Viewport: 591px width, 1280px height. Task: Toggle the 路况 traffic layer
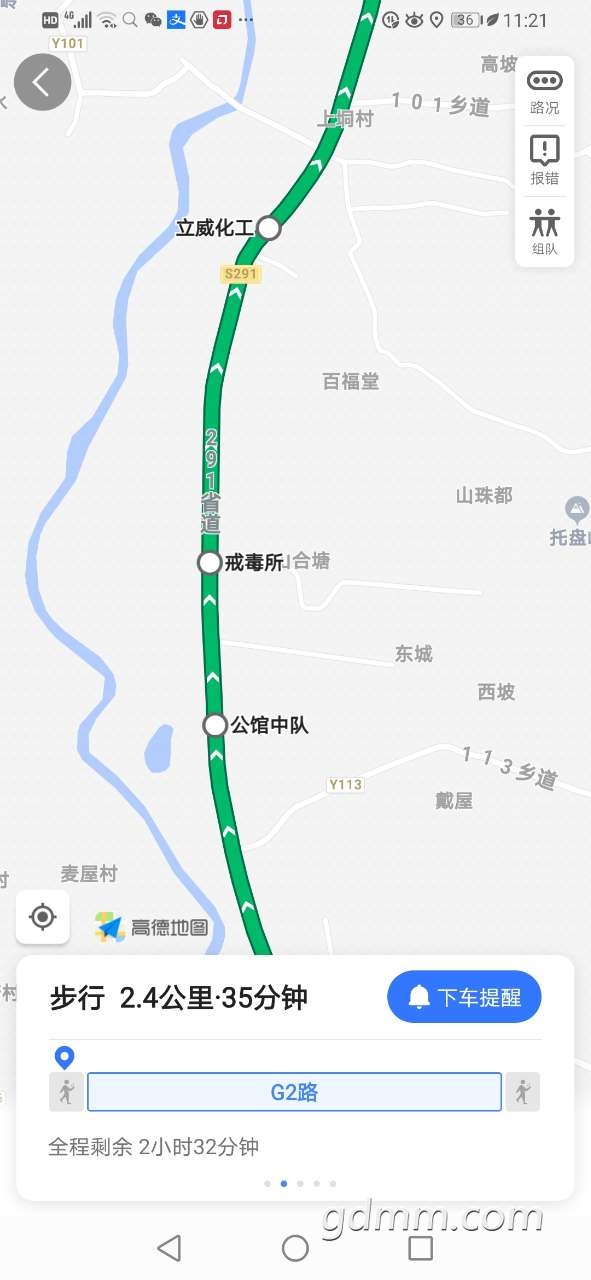545,92
